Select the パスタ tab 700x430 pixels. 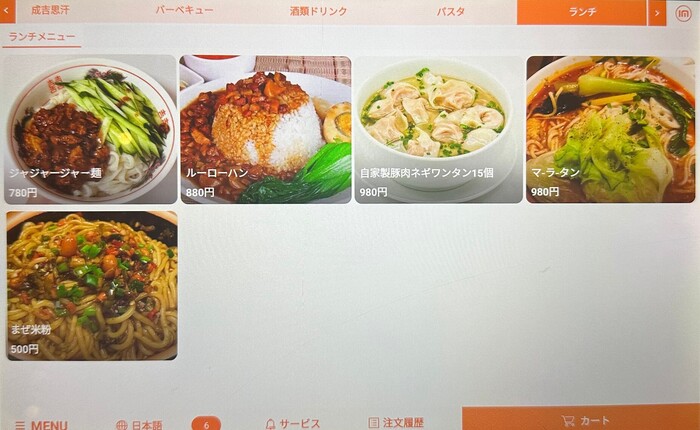pos(450,11)
